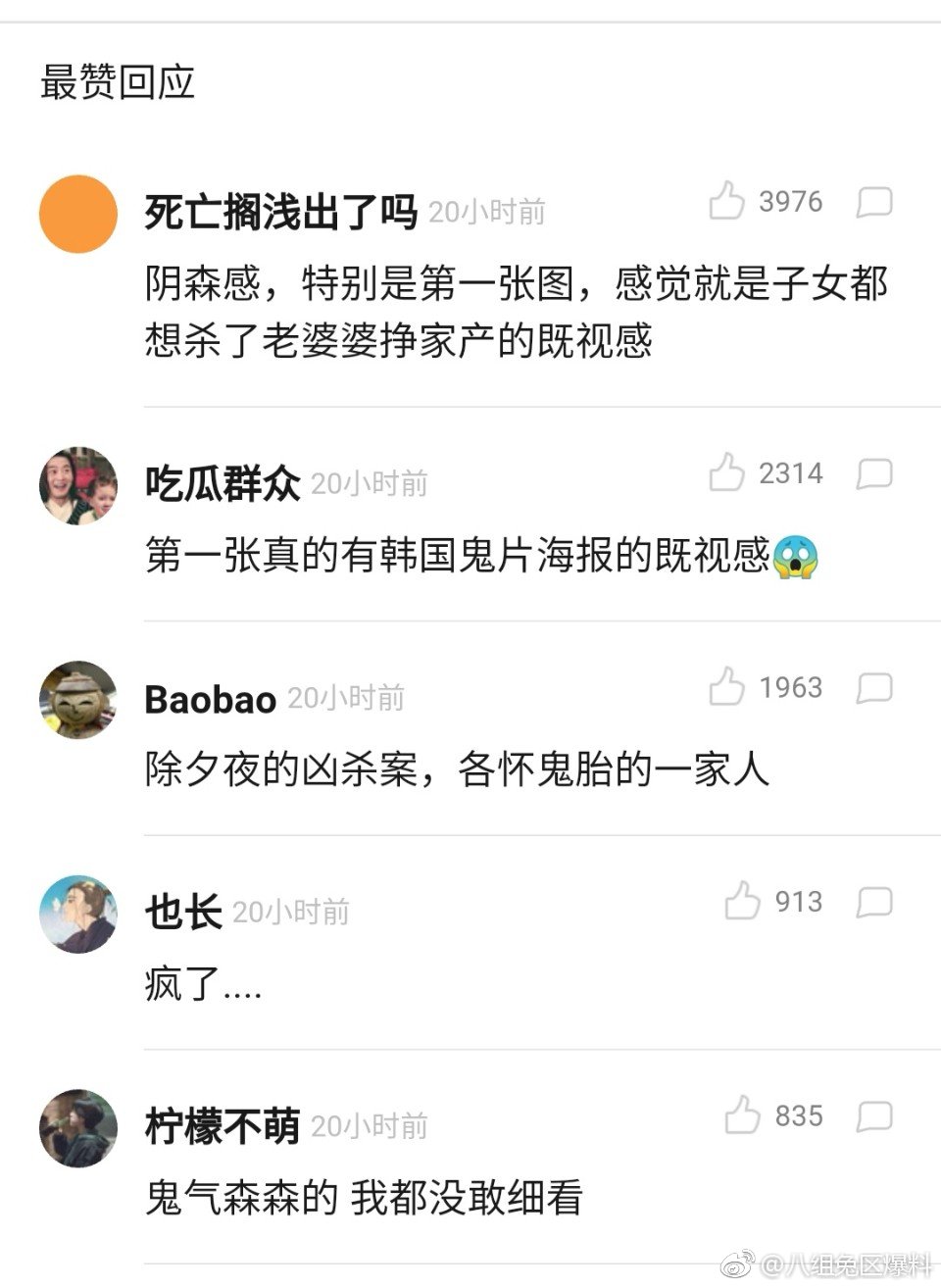941x1288 pixels.
Task: Like 也长's comment 疯了
Action: [x=743, y=901]
